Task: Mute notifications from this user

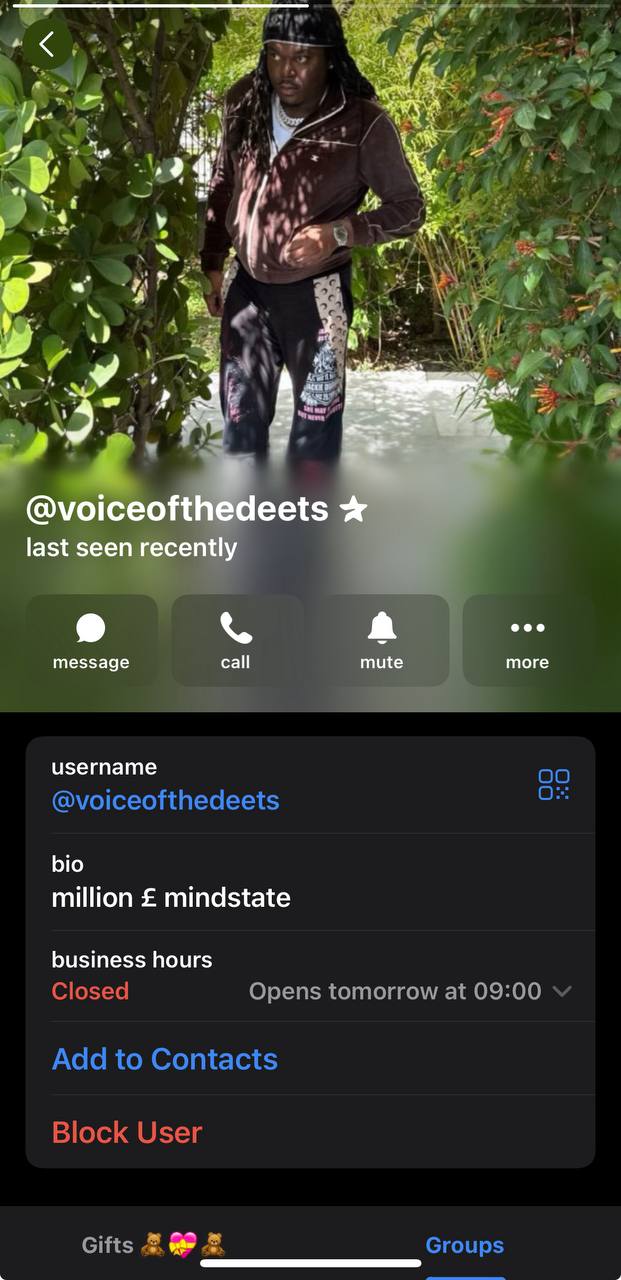Action: tap(381, 640)
